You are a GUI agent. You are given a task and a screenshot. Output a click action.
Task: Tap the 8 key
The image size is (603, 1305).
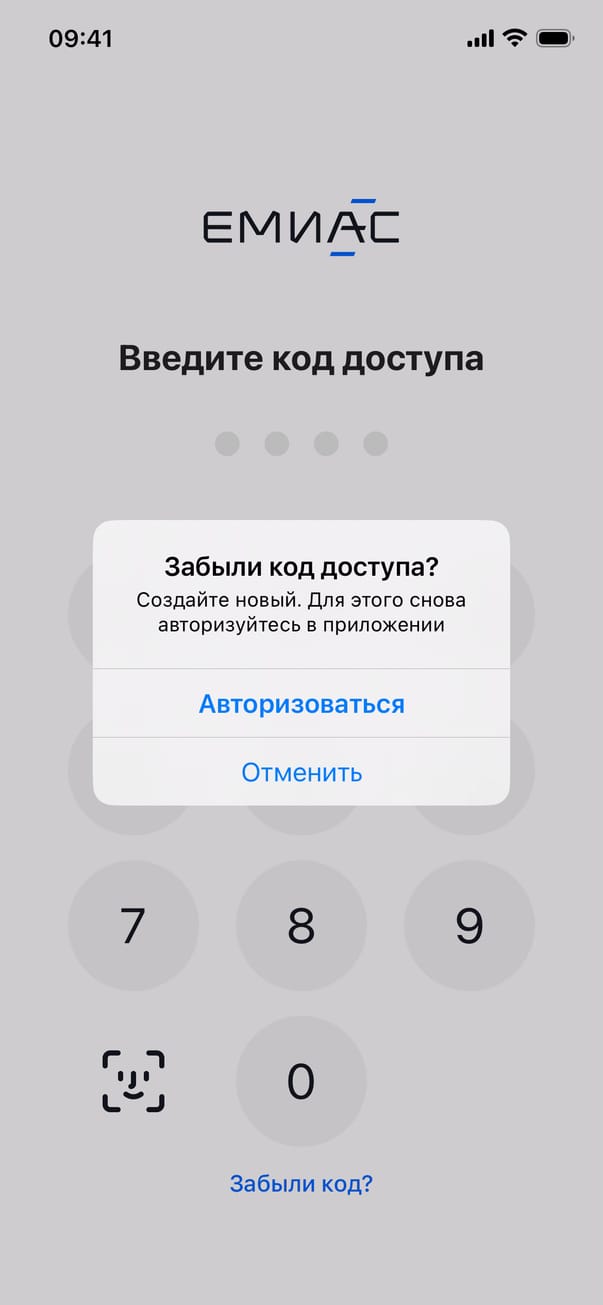tap(301, 926)
